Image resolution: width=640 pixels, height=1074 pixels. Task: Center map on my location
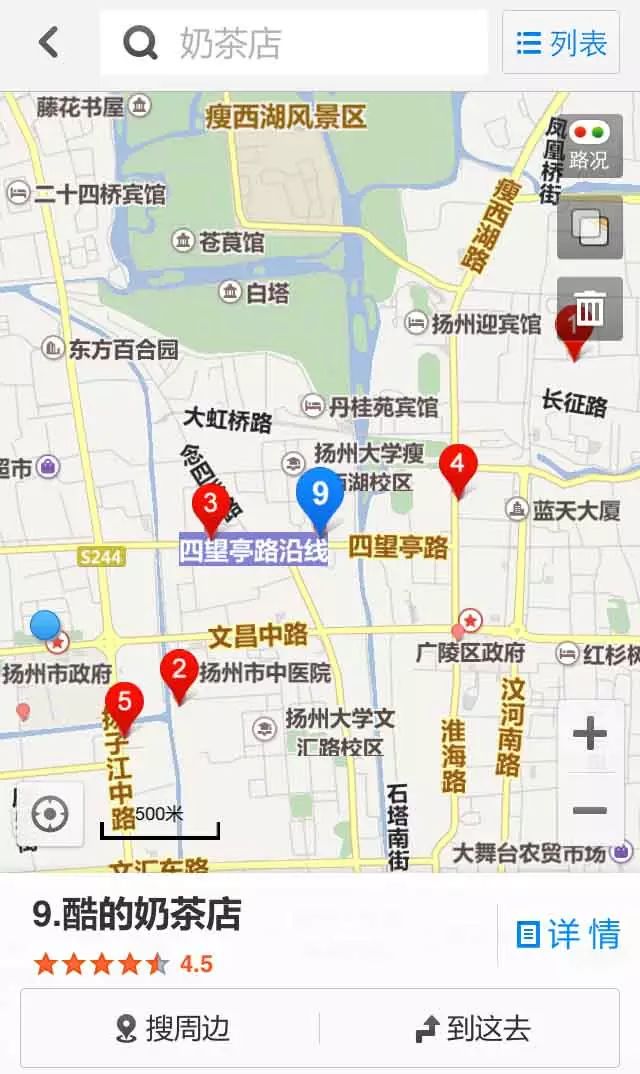49,815
